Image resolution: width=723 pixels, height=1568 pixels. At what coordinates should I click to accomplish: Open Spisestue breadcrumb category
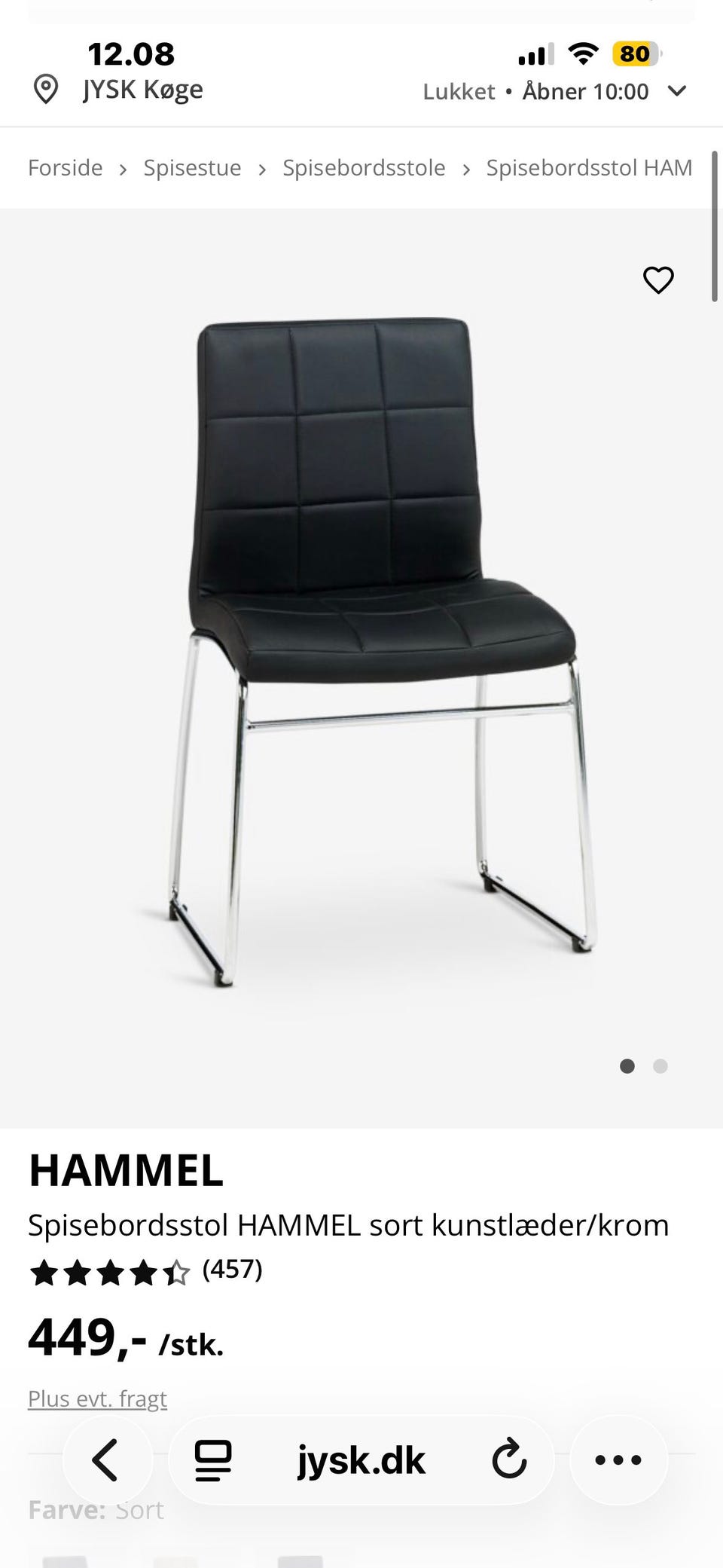[192, 167]
